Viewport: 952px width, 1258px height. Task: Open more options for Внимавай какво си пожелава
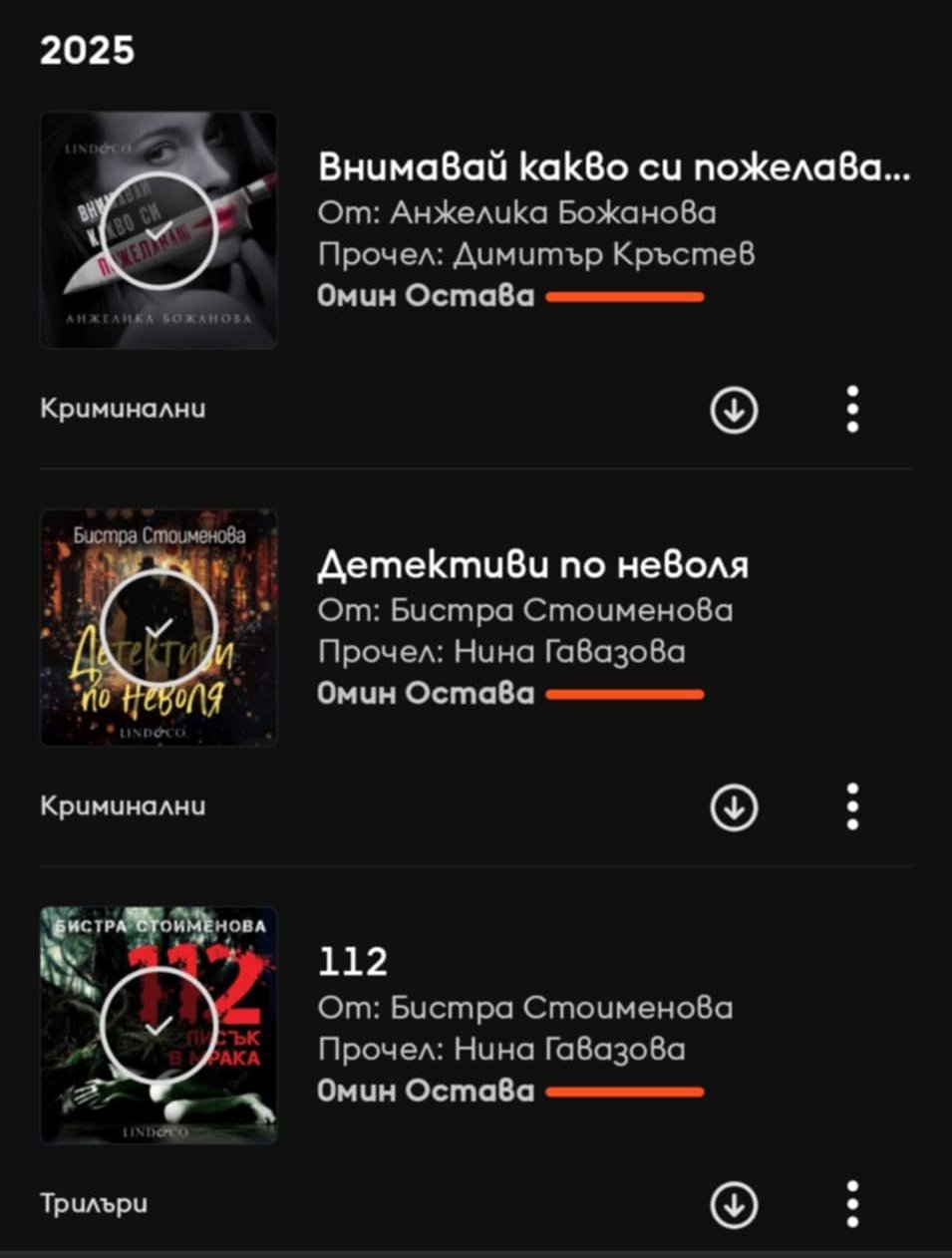[852, 409]
